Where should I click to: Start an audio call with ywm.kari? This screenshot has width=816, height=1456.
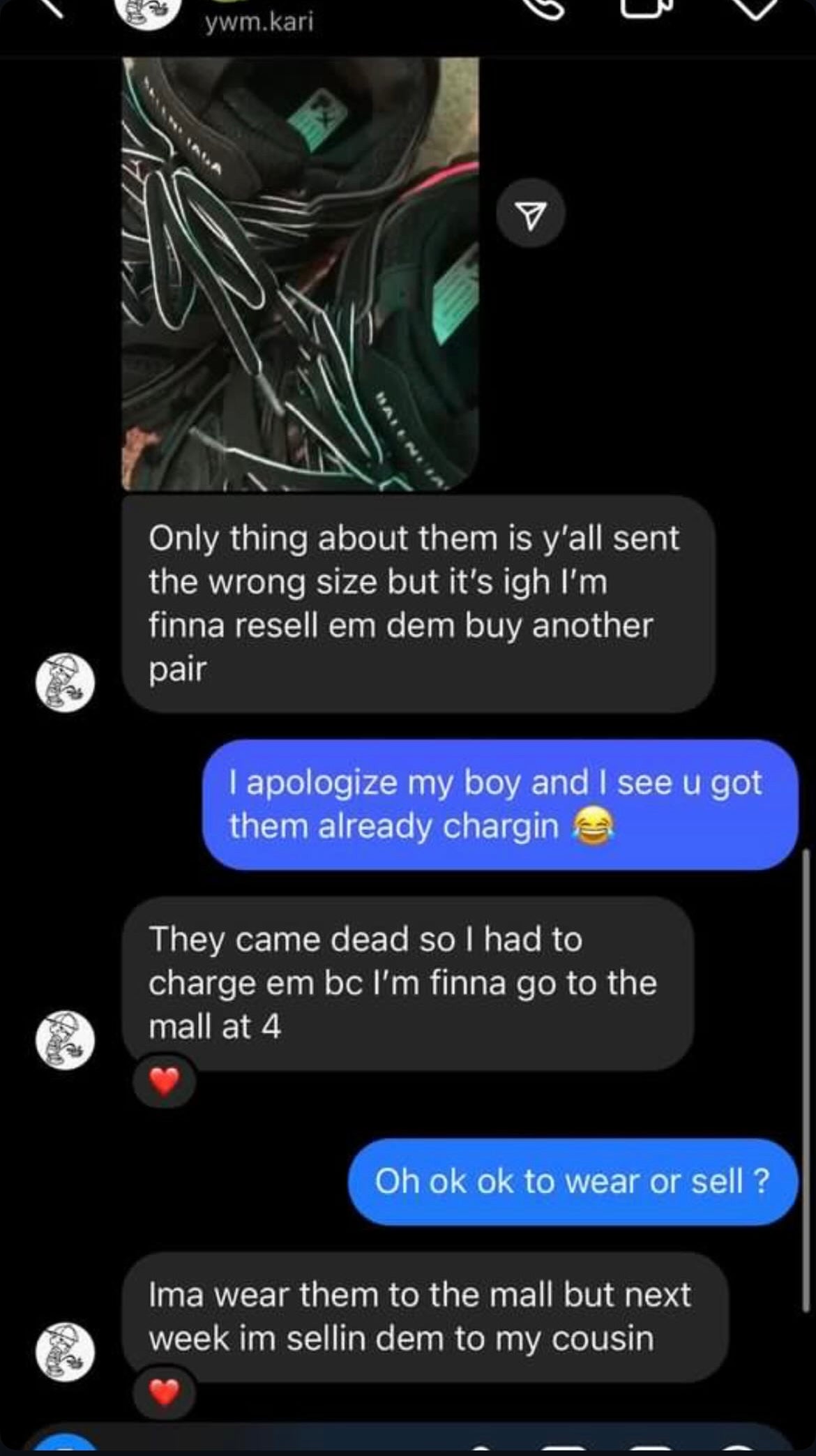coord(545,7)
